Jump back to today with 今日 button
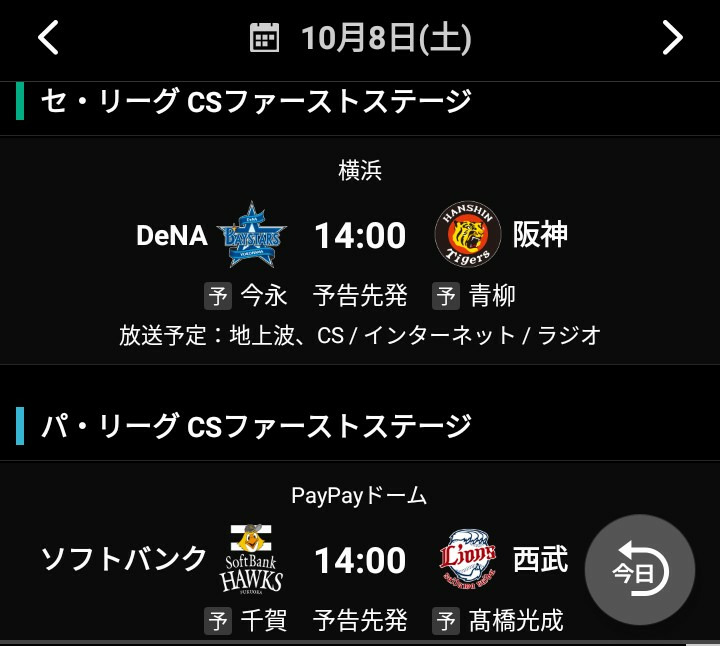720x646 pixels. [640, 570]
